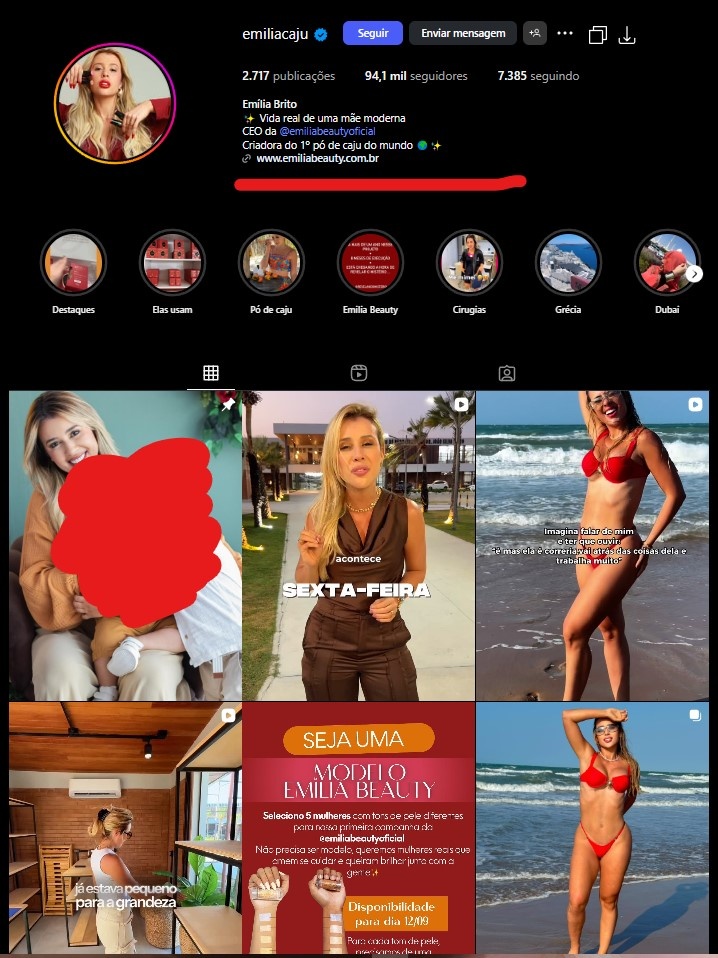The height and width of the screenshot is (958, 718).
Task: Open the Grécia highlight
Action: point(568,263)
